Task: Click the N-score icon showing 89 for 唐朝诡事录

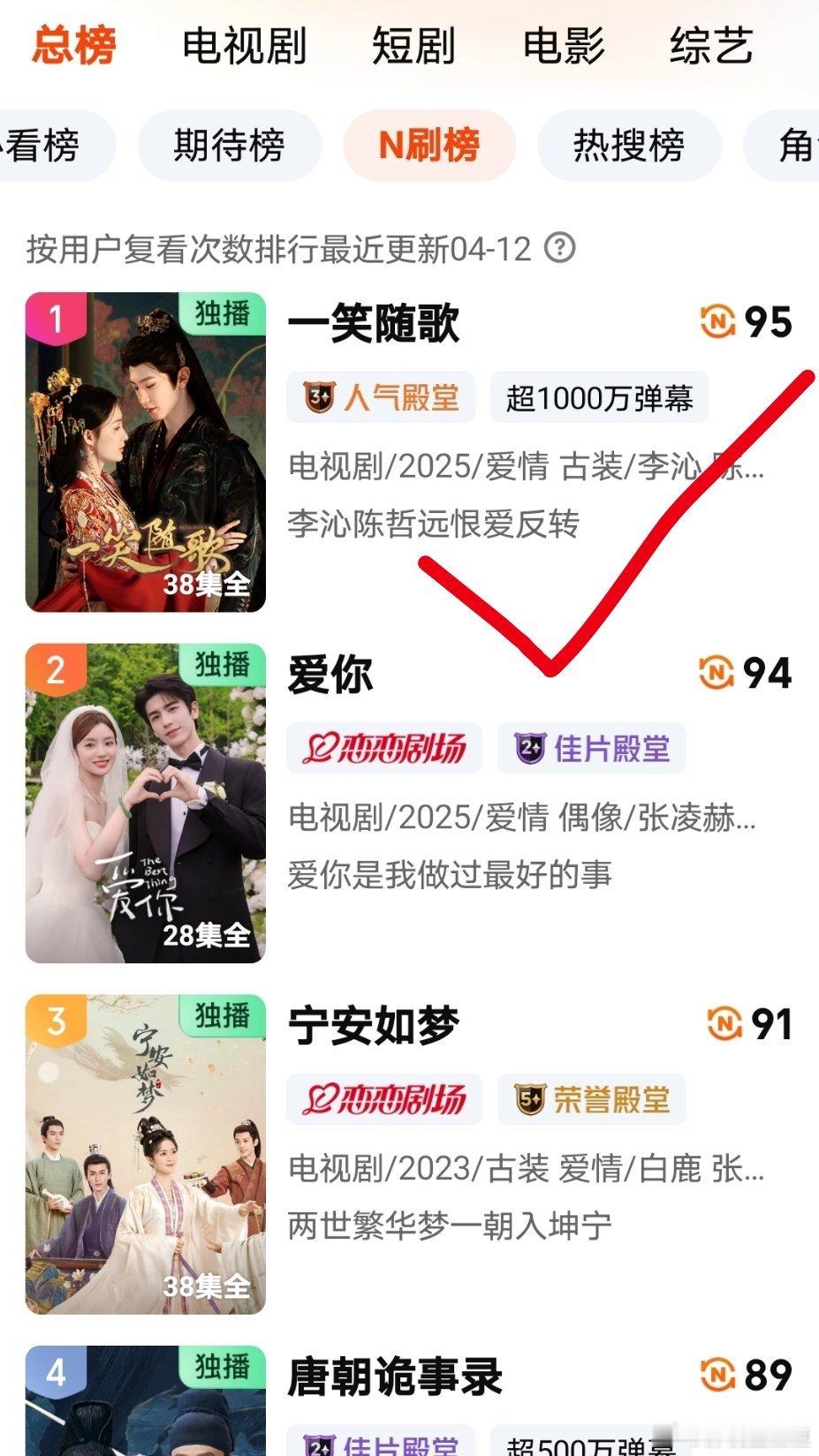Action: pyautogui.click(x=718, y=1375)
